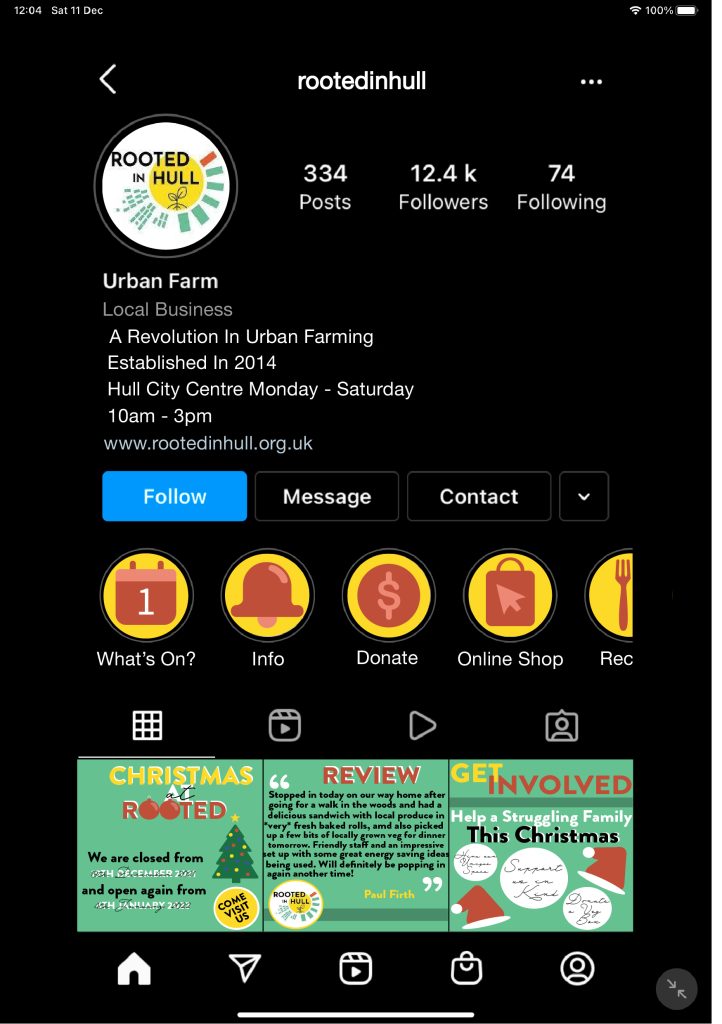Go to the home feed tab

coord(134,967)
